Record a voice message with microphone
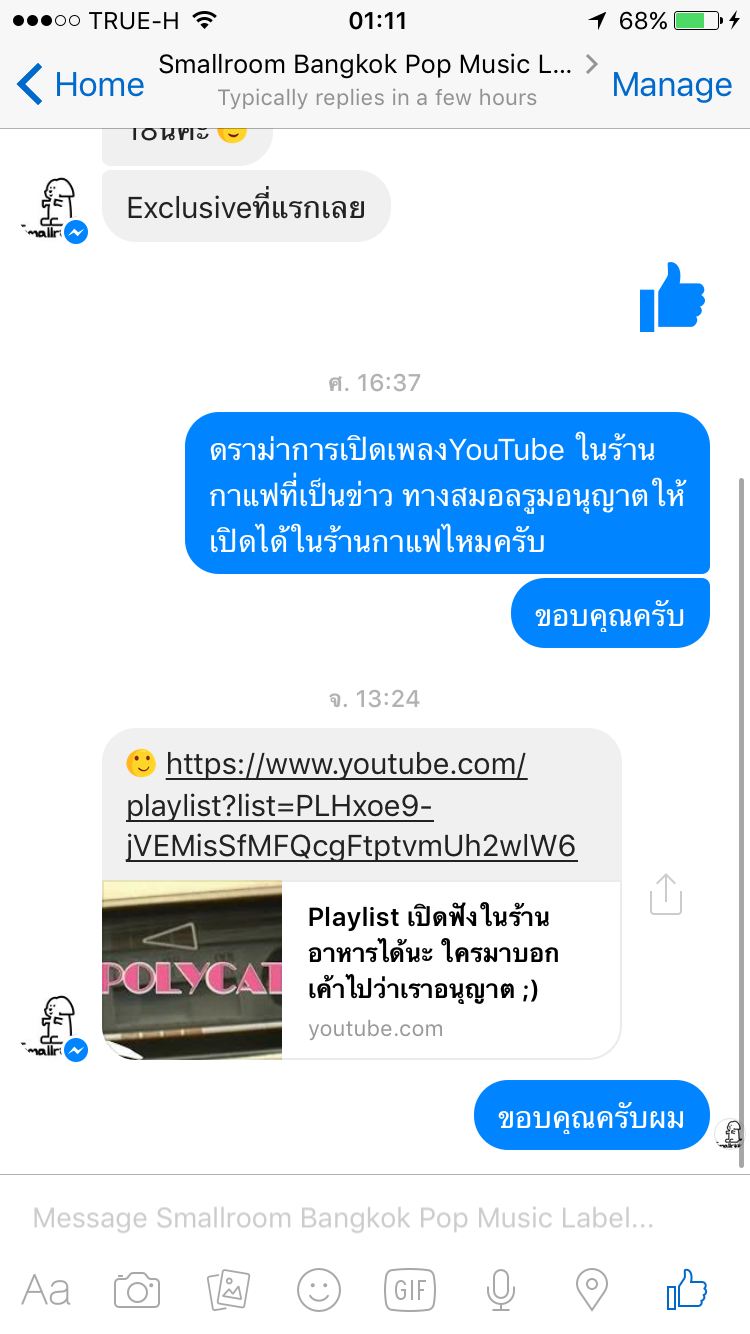This screenshot has width=750, height=1334. point(501,1290)
